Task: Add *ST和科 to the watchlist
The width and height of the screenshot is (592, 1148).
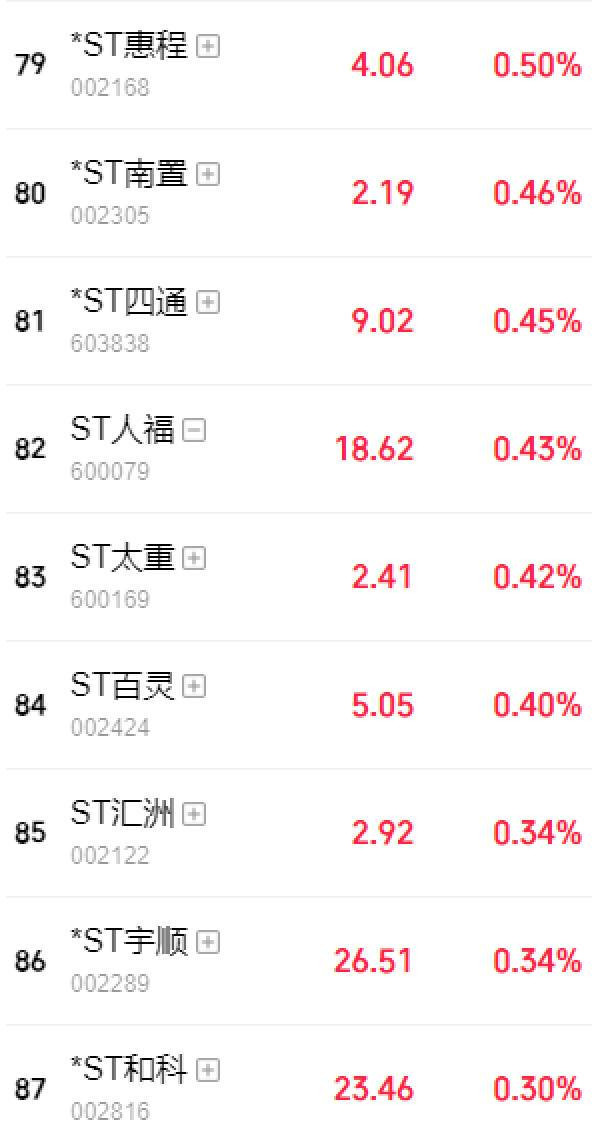Action: pos(209,1070)
